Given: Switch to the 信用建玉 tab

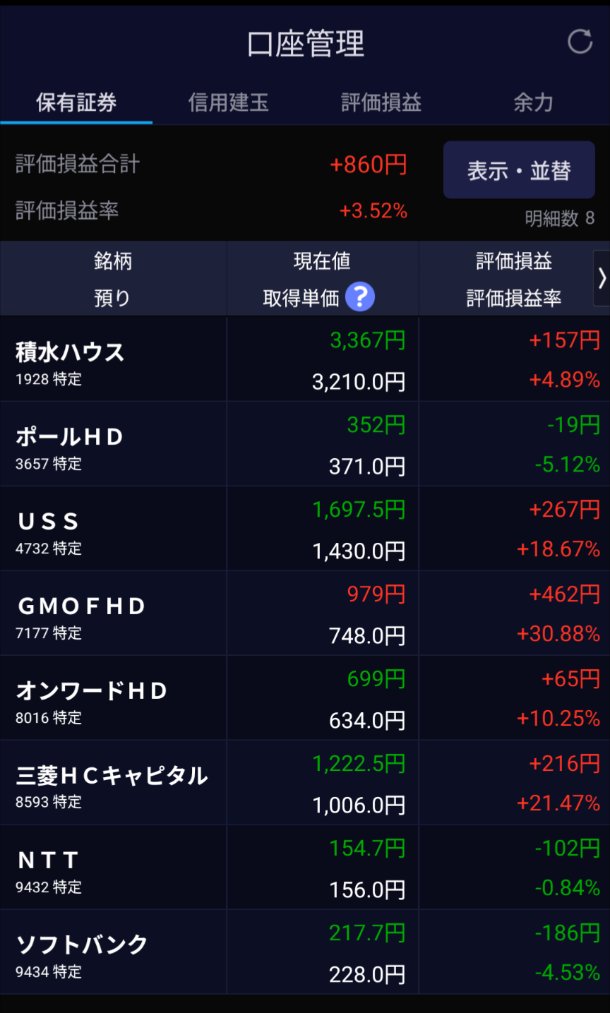Looking at the screenshot, I should [x=228, y=102].
